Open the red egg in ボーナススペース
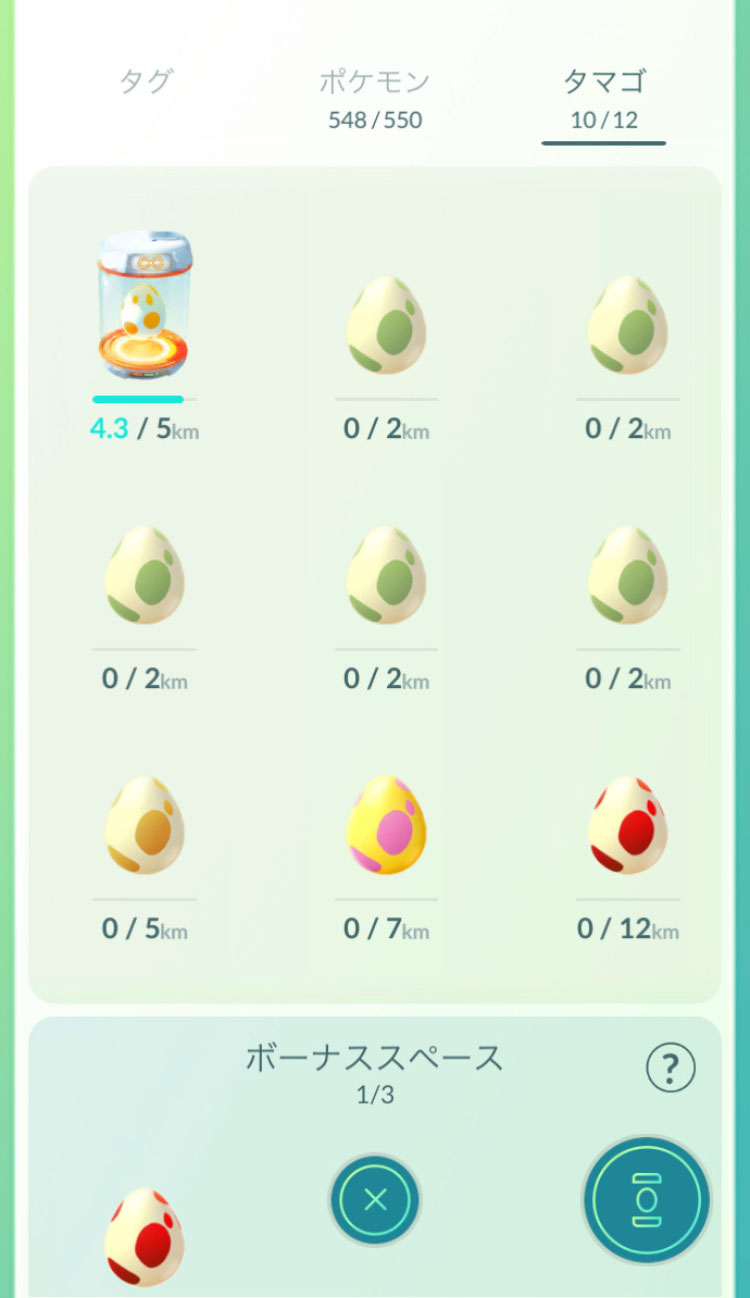The image size is (750, 1298). (145, 1236)
